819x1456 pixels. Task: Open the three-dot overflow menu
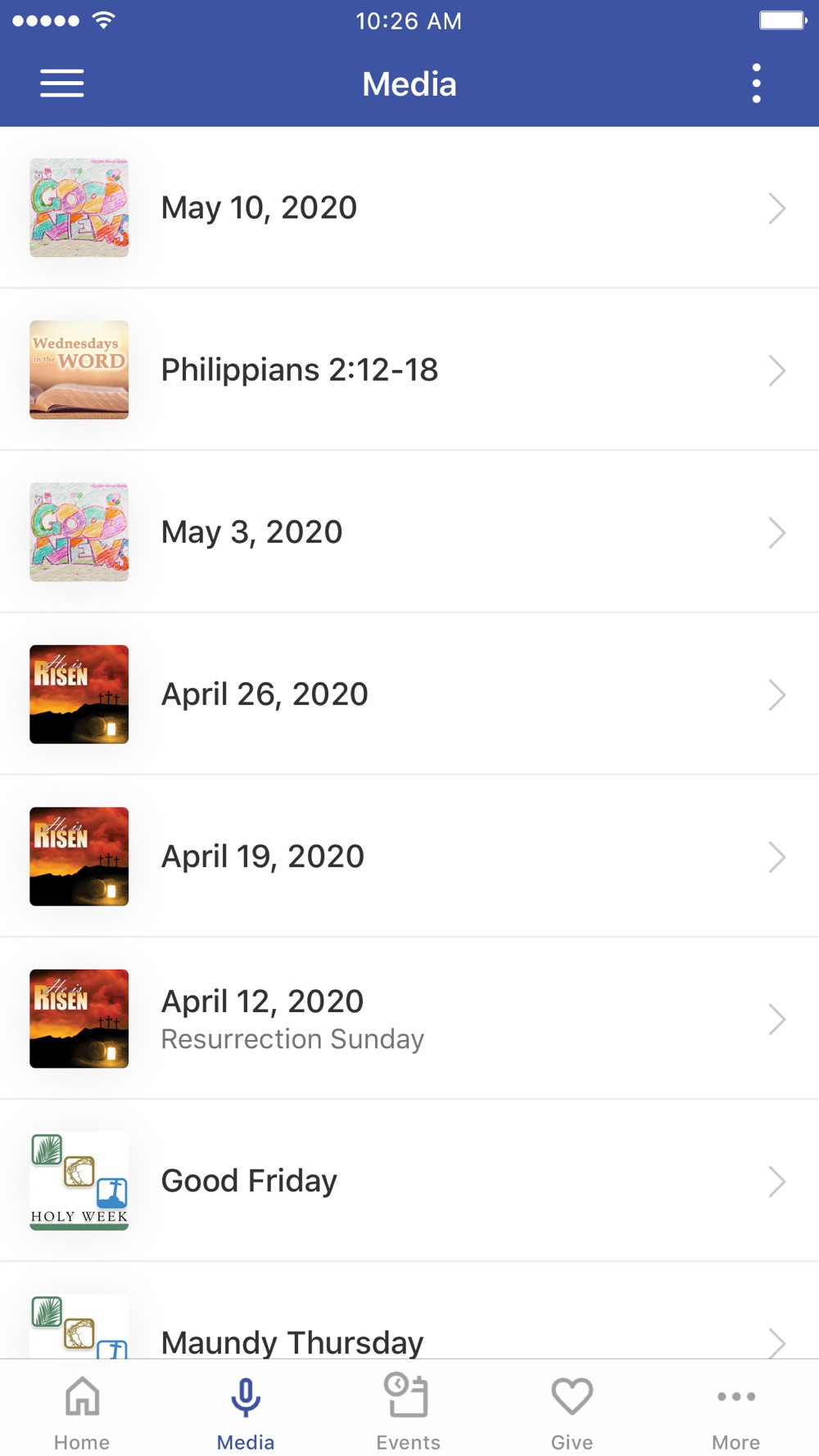tap(757, 84)
